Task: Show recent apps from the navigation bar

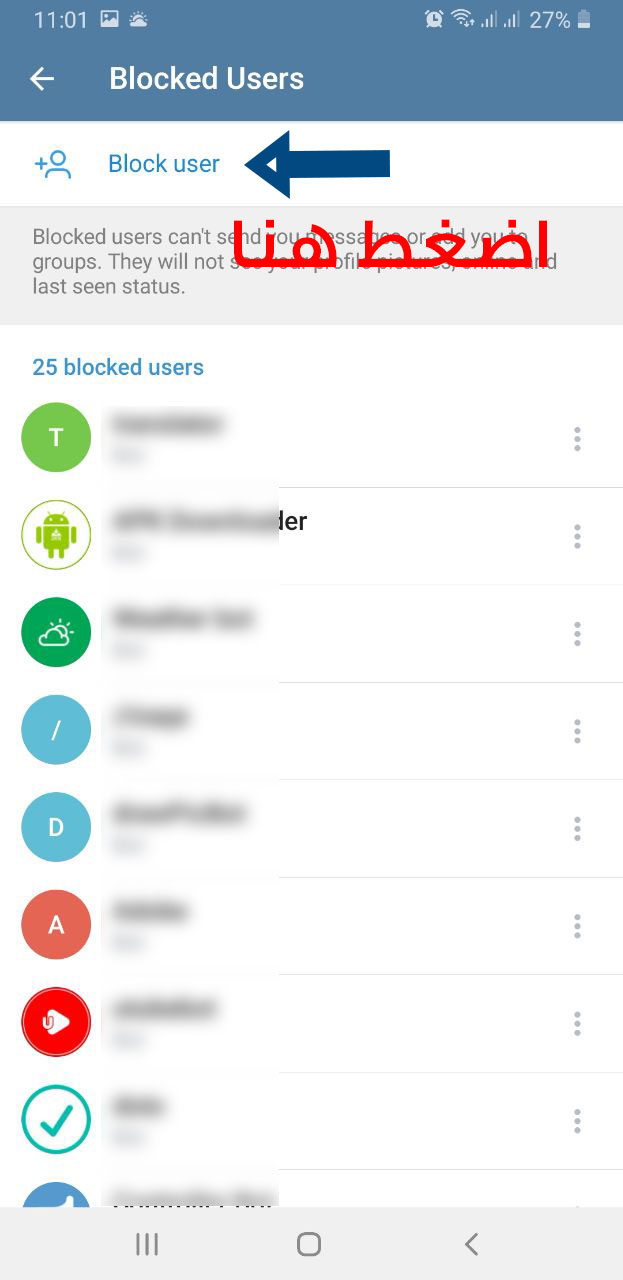Action: click(x=147, y=1243)
